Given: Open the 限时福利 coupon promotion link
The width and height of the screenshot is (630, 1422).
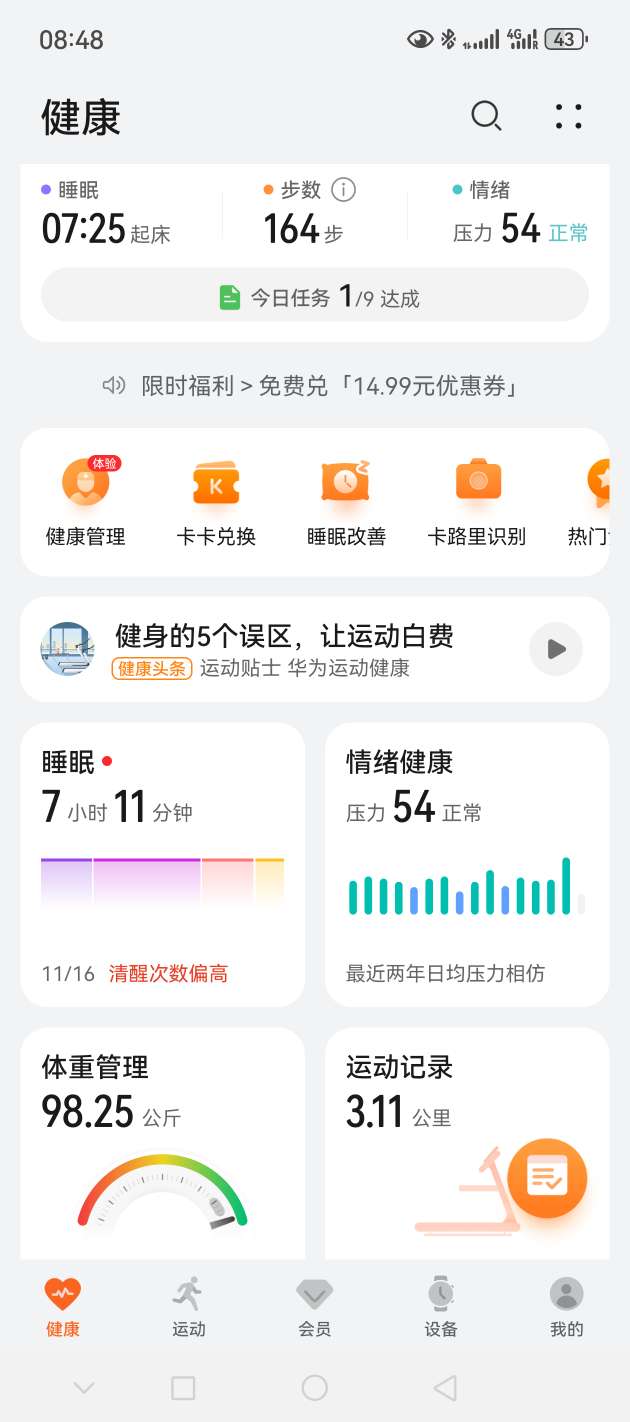Looking at the screenshot, I should (x=315, y=386).
